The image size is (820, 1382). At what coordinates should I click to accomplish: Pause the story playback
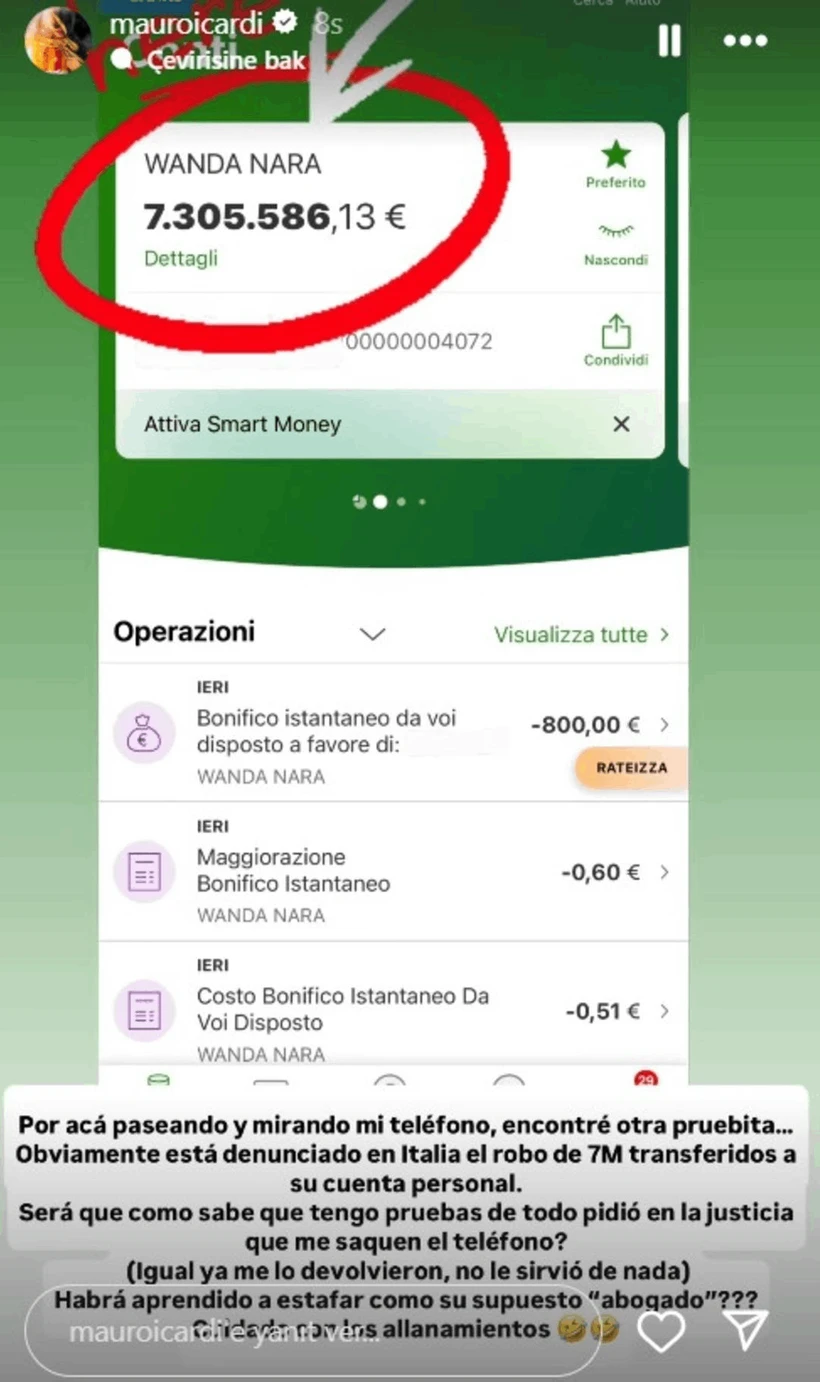[x=669, y=41]
